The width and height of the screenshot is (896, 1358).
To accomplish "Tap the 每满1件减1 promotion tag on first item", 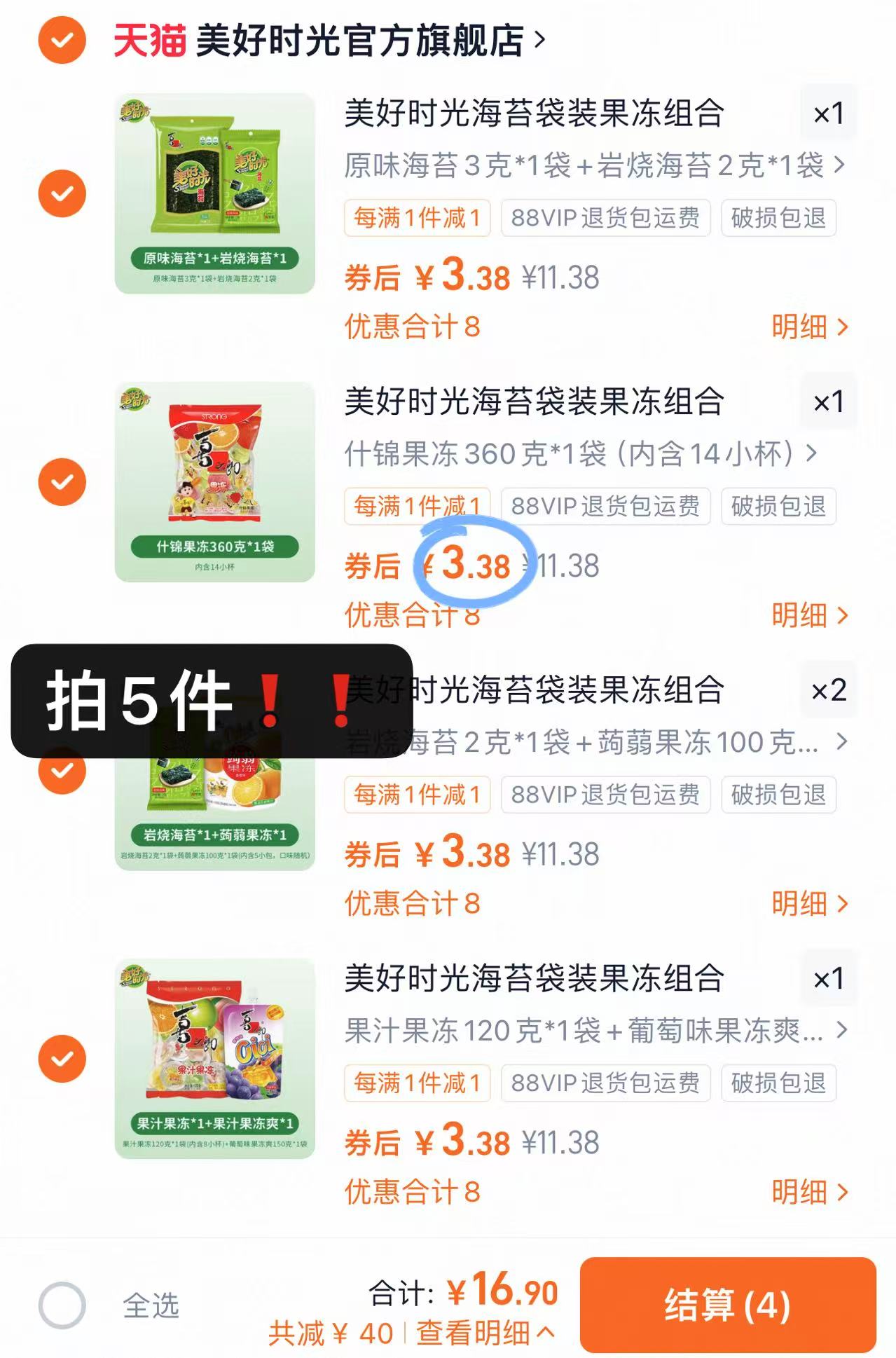I will [417, 218].
